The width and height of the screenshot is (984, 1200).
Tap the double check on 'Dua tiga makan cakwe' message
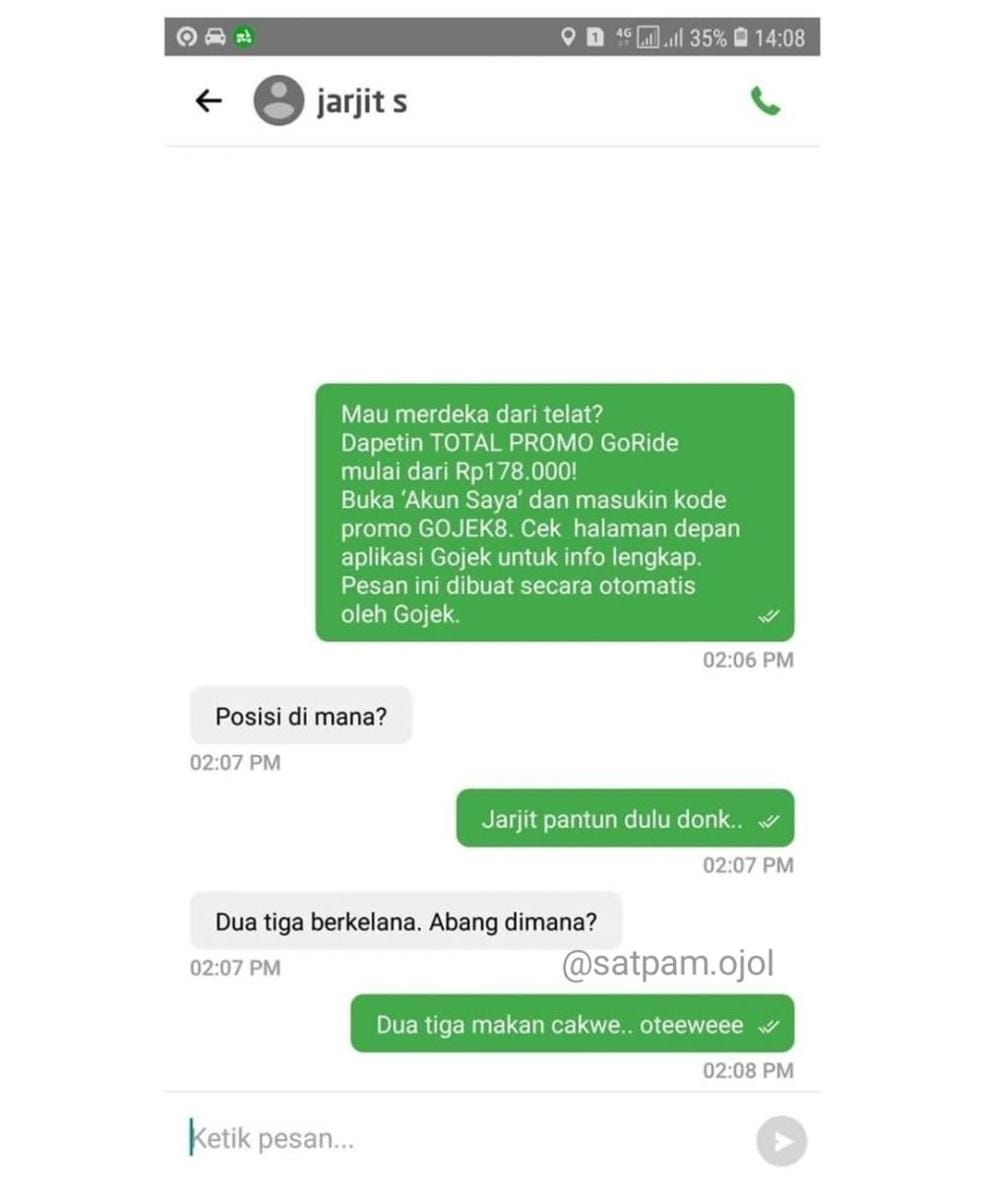[x=768, y=1024]
